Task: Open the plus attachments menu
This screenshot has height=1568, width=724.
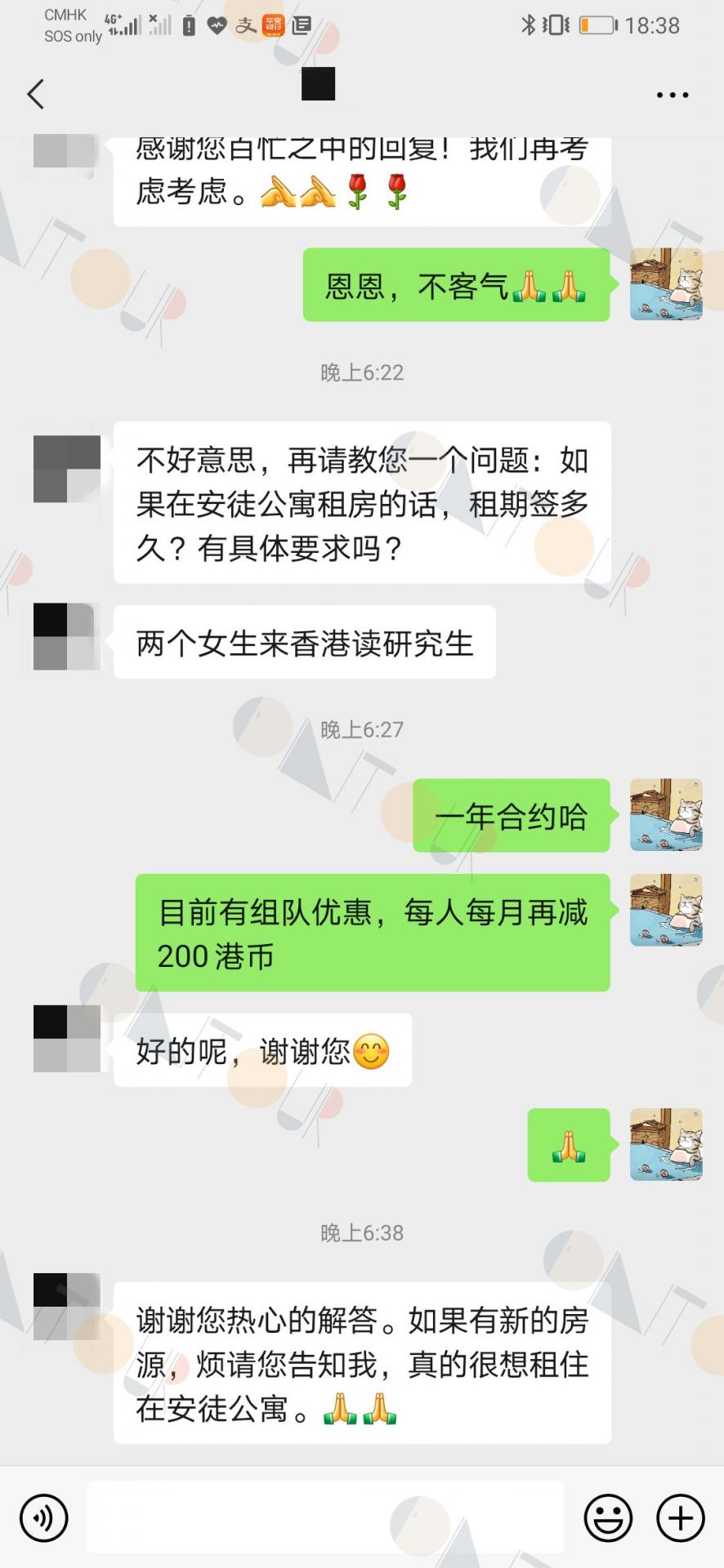Action: 681,1518
